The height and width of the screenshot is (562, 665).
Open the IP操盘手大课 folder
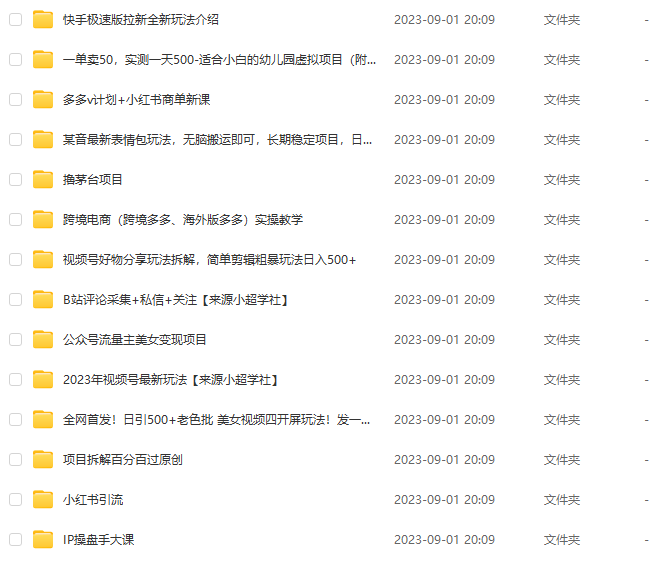(98, 540)
